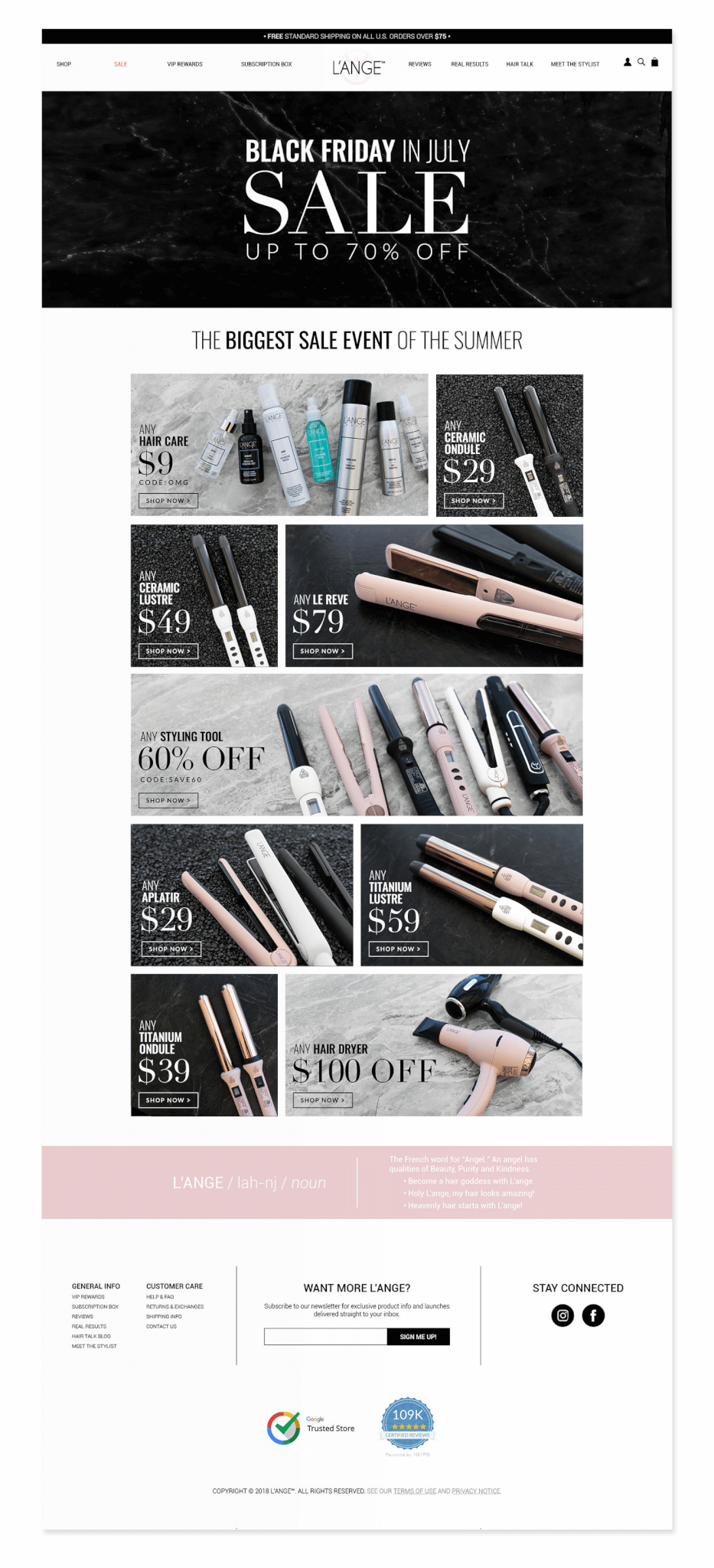Open the account profile icon

click(x=628, y=62)
